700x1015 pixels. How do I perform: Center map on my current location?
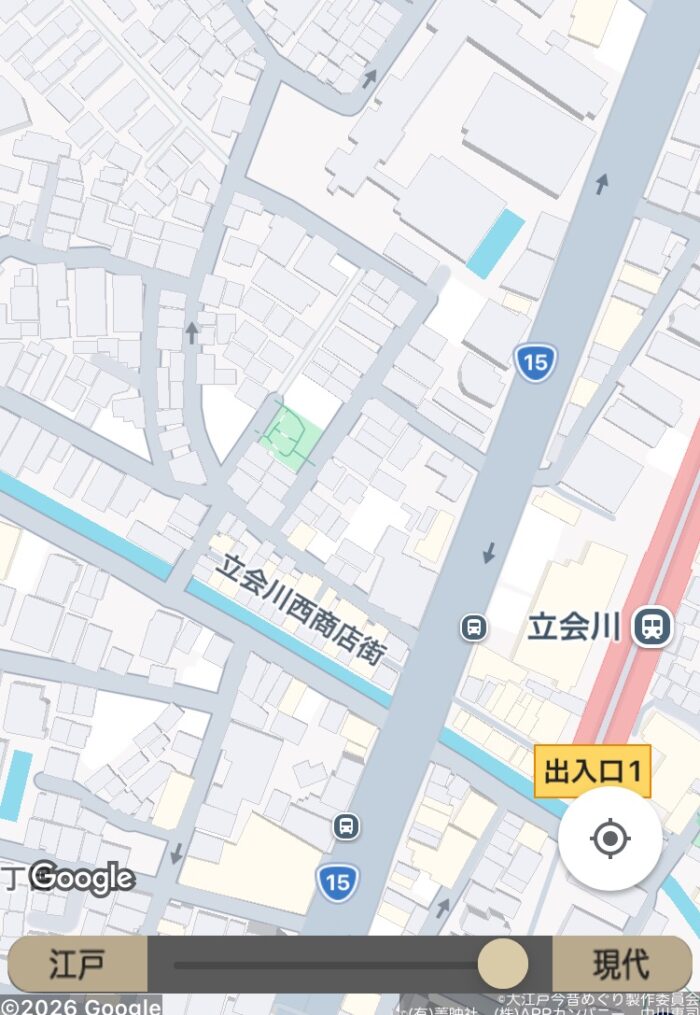610,838
